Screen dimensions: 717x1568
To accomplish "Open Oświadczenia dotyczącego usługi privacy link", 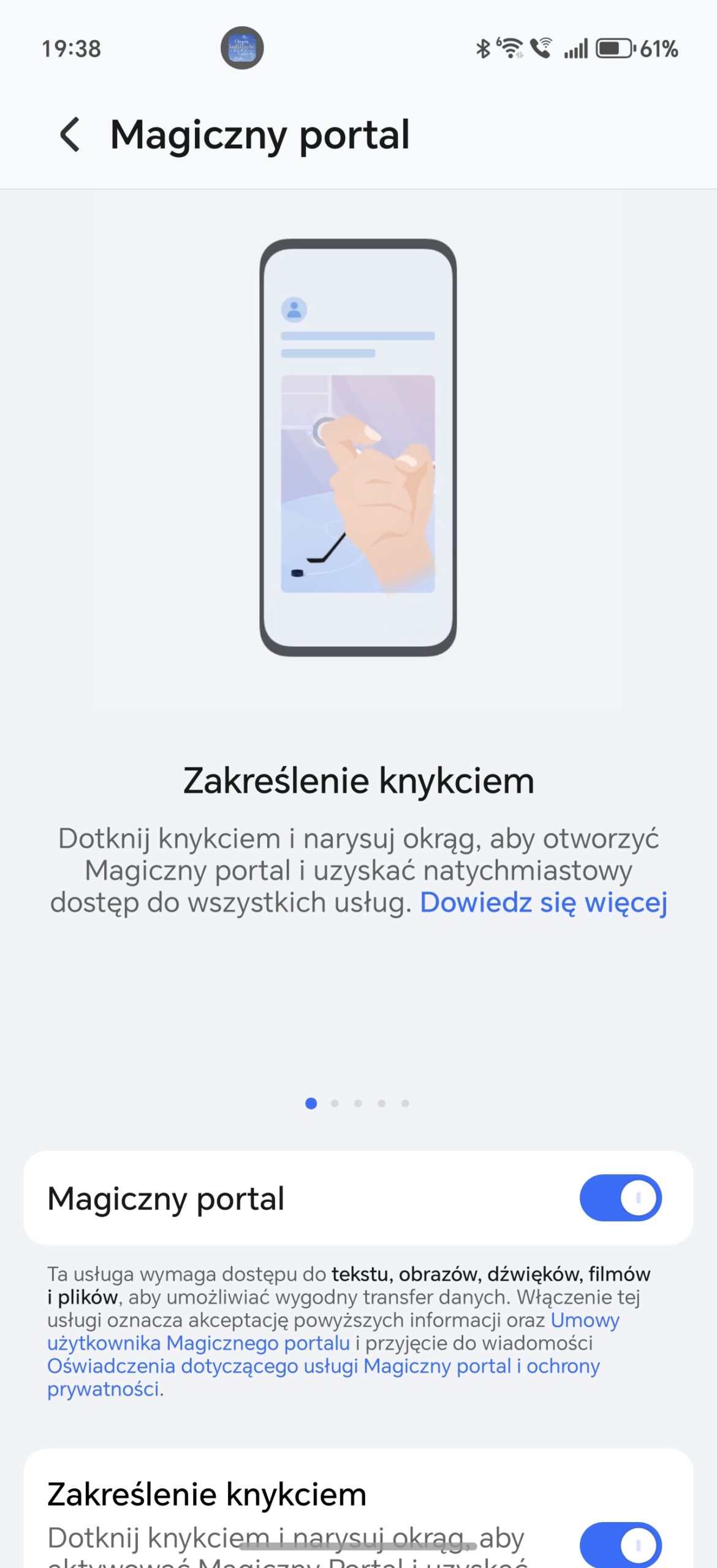I will [x=323, y=1366].
